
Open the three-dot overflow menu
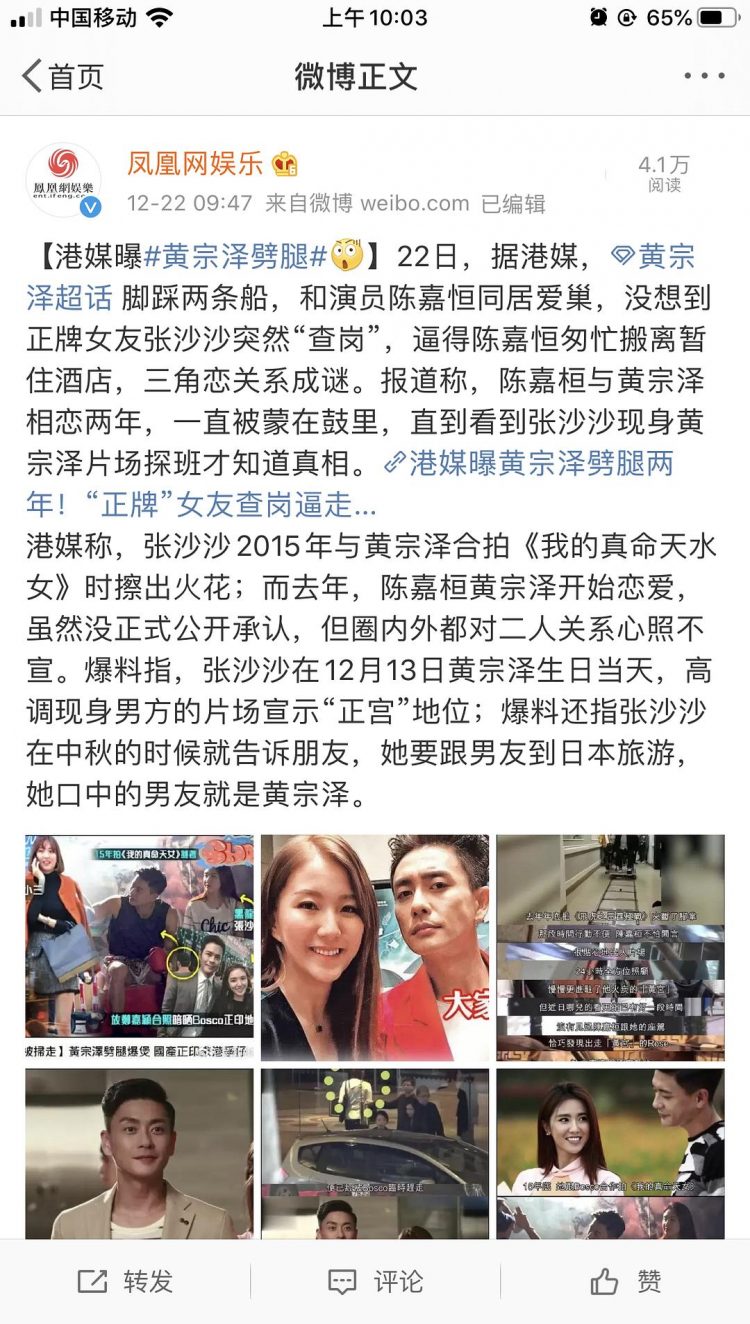(x=704, y=76)
